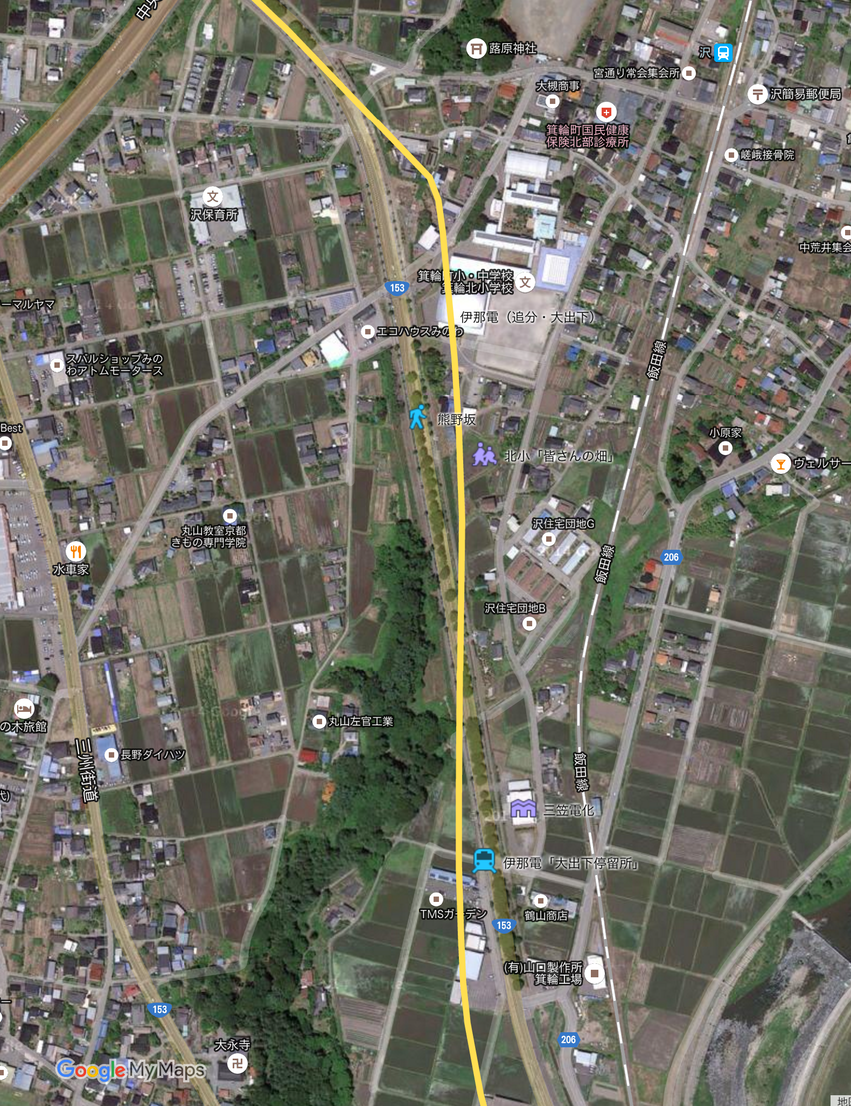The width and height of the screenshot is (851, 1106).
Task: Open the 長野ダイハツ place pin
Action: 110,754
